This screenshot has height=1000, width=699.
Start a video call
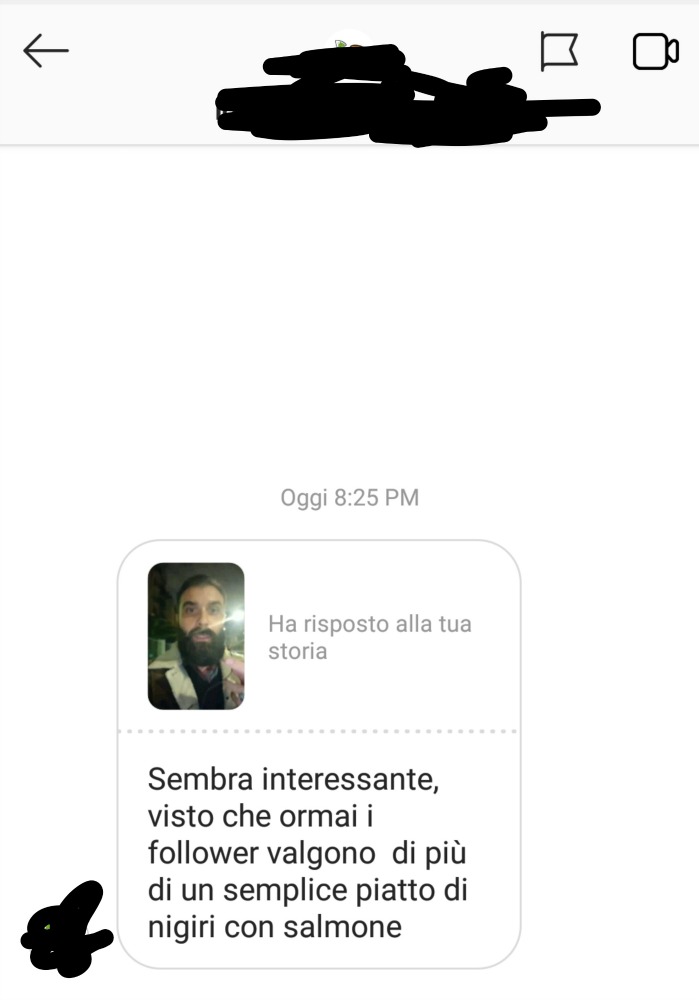[655, 52]
